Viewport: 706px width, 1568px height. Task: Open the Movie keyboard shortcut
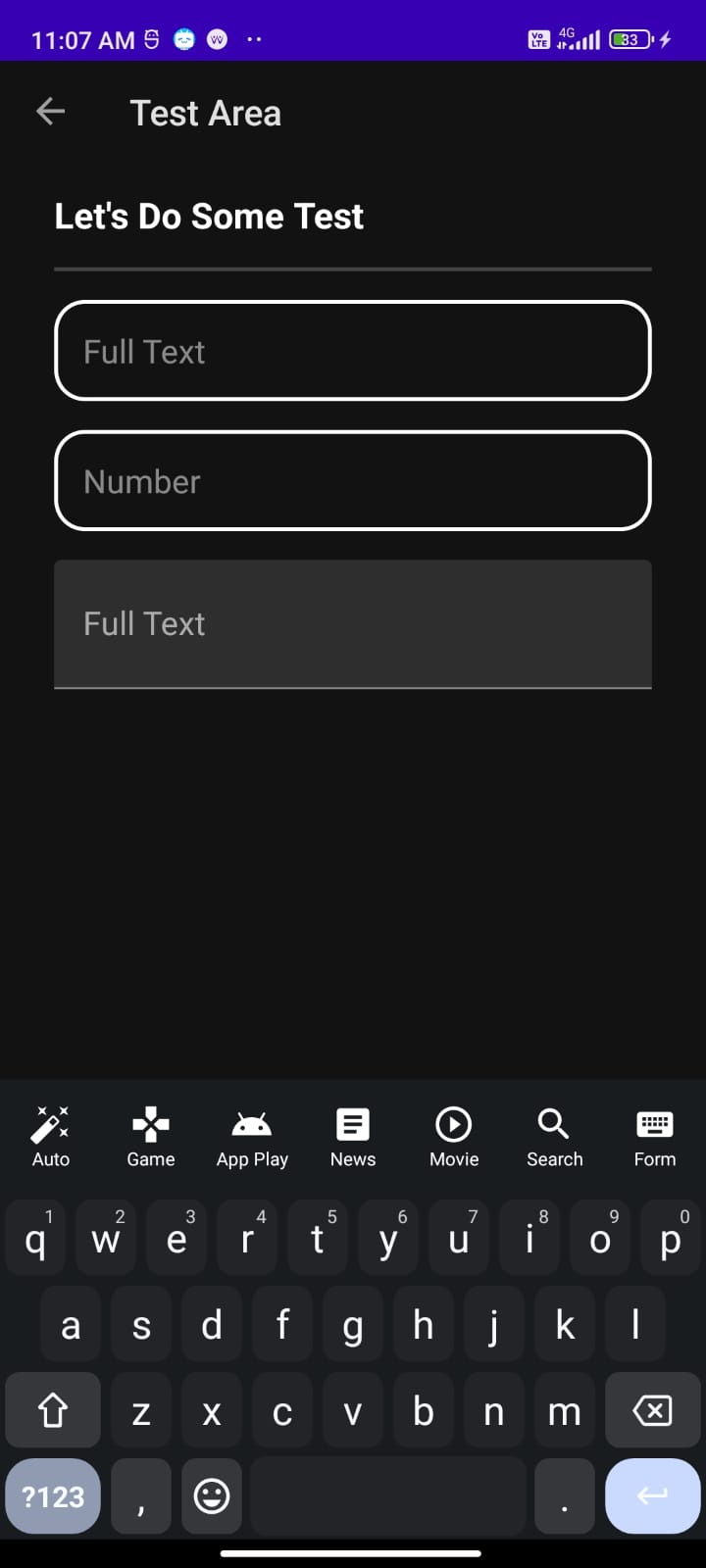click(454, 1137)
